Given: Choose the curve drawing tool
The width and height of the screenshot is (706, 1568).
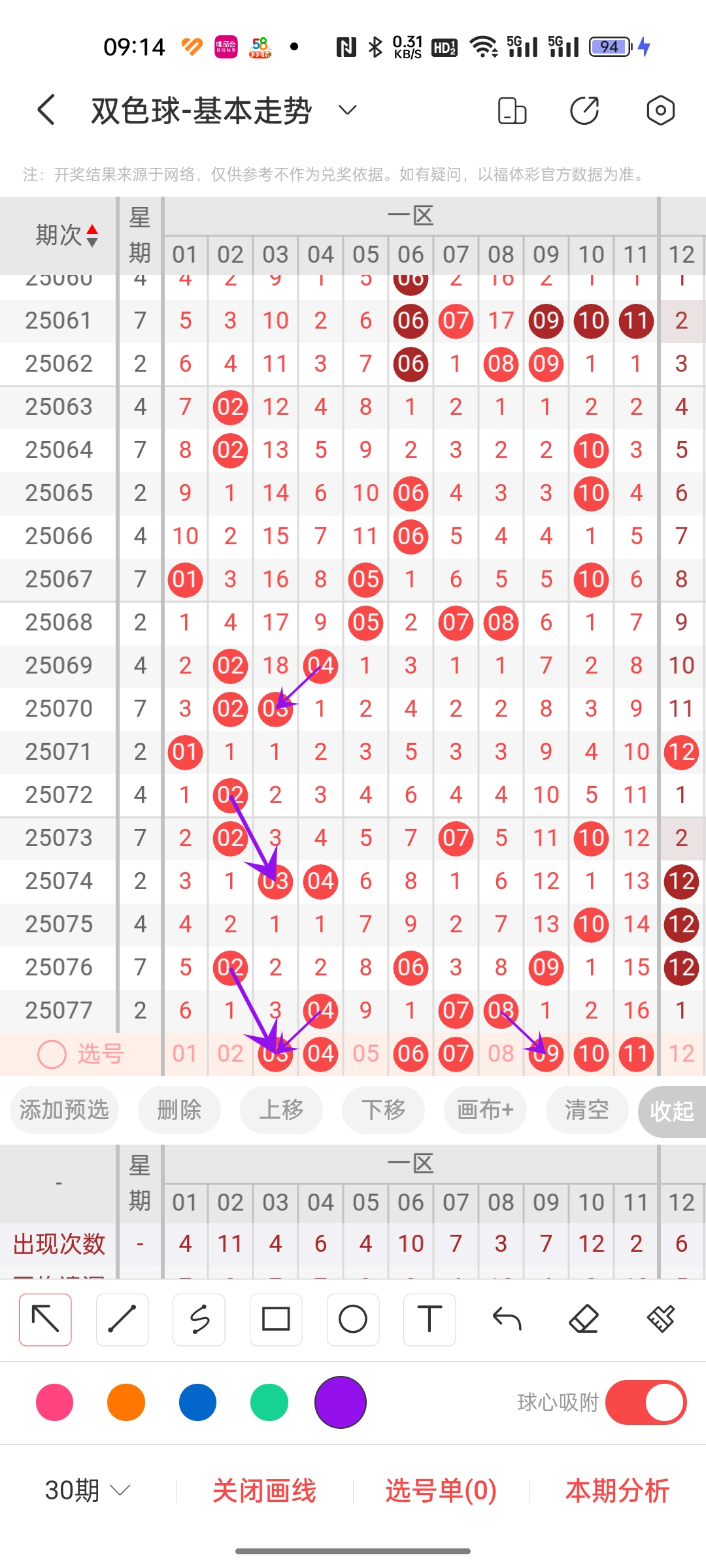Looking at the screenshot, I should point(199,1320).
